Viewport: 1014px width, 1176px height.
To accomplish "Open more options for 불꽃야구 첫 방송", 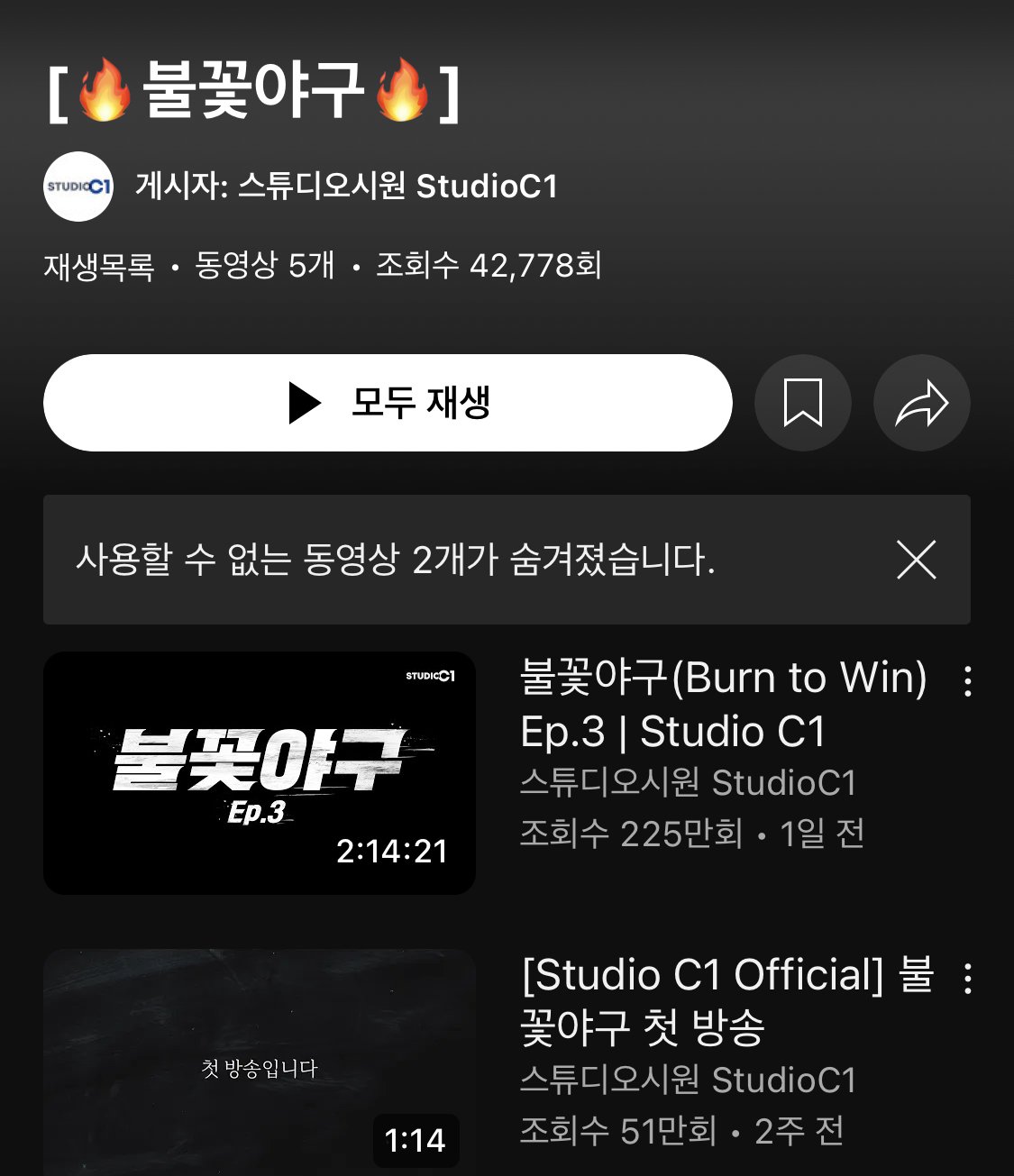I will coord(967,979).
